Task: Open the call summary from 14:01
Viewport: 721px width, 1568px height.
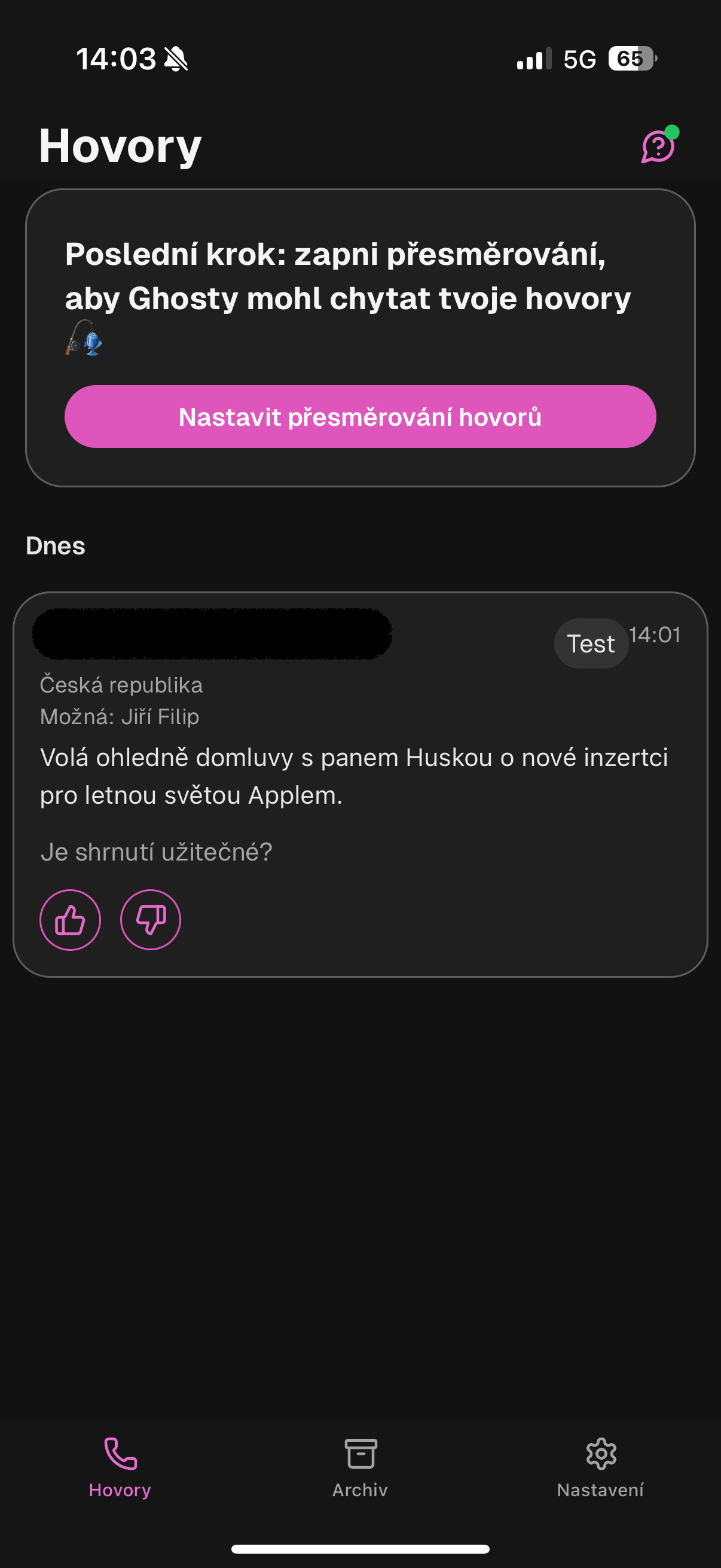Action: tap(354, 776)
